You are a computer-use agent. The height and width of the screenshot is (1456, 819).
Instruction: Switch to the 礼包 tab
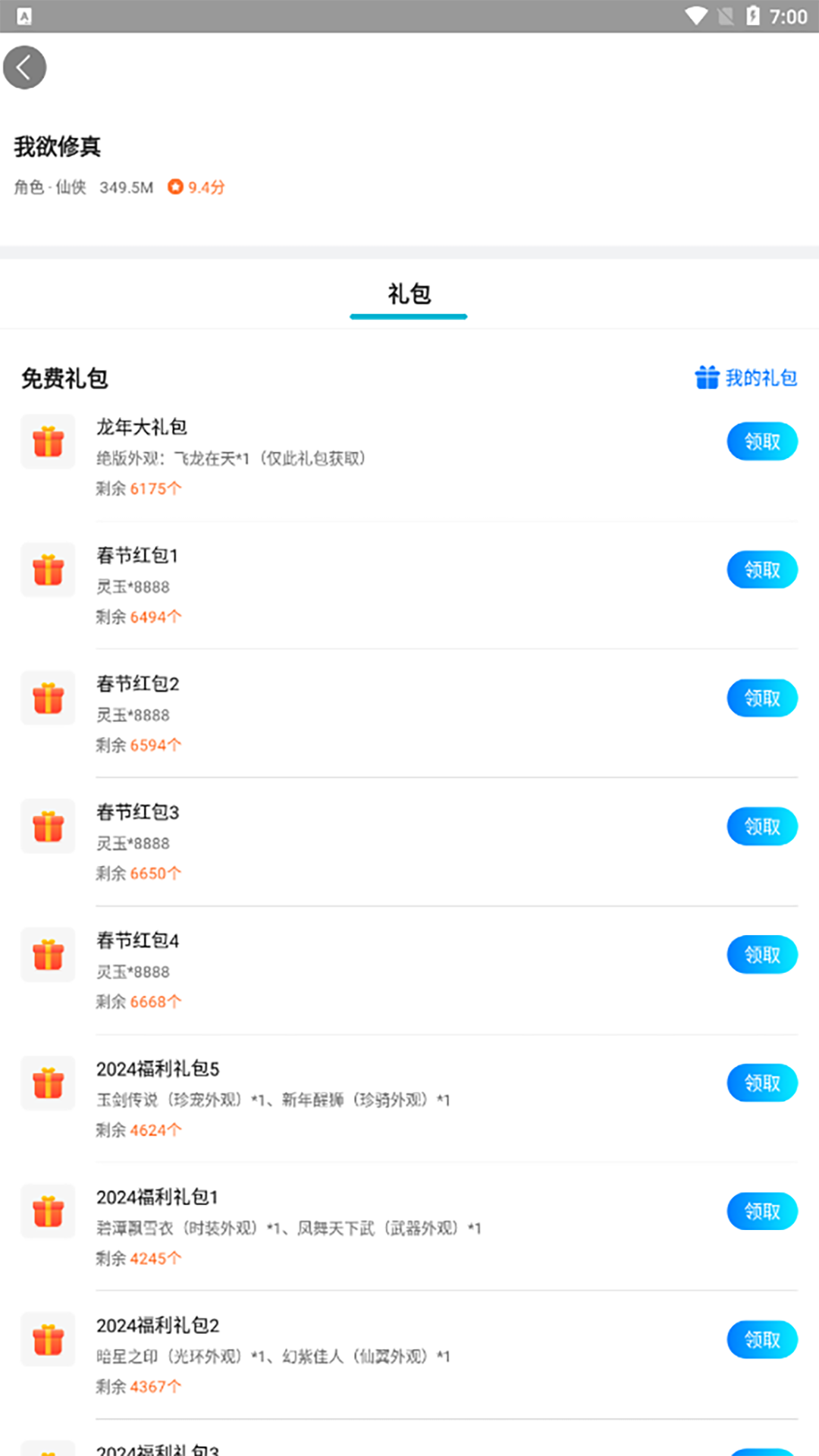pos(408,294)
